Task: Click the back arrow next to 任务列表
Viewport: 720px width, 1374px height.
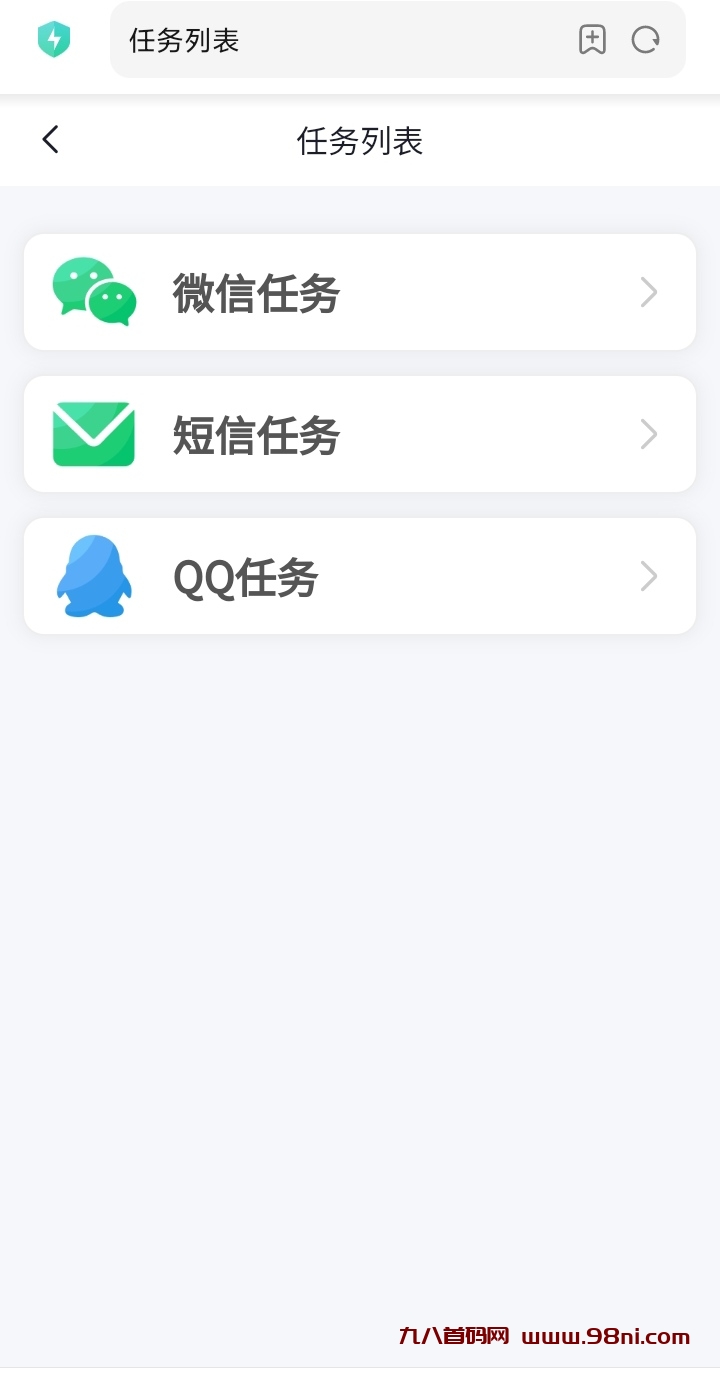Action: pyautogui.click(x=50, y=140)
